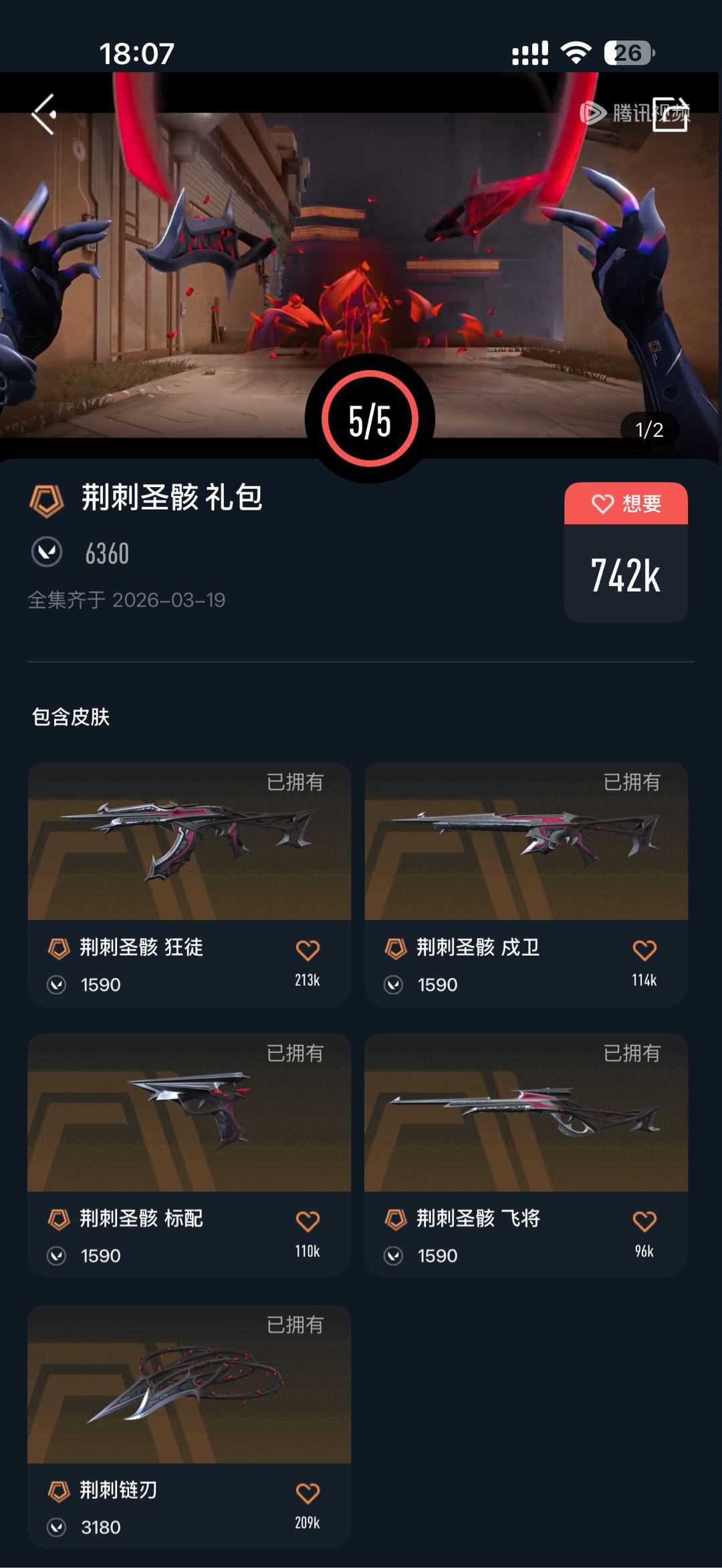Image resolution: width=722 pixels, height=1568 pixels.
Task: Open the 荆刺圣骸 标配 skin card
Action: (x=189, y=1156)
